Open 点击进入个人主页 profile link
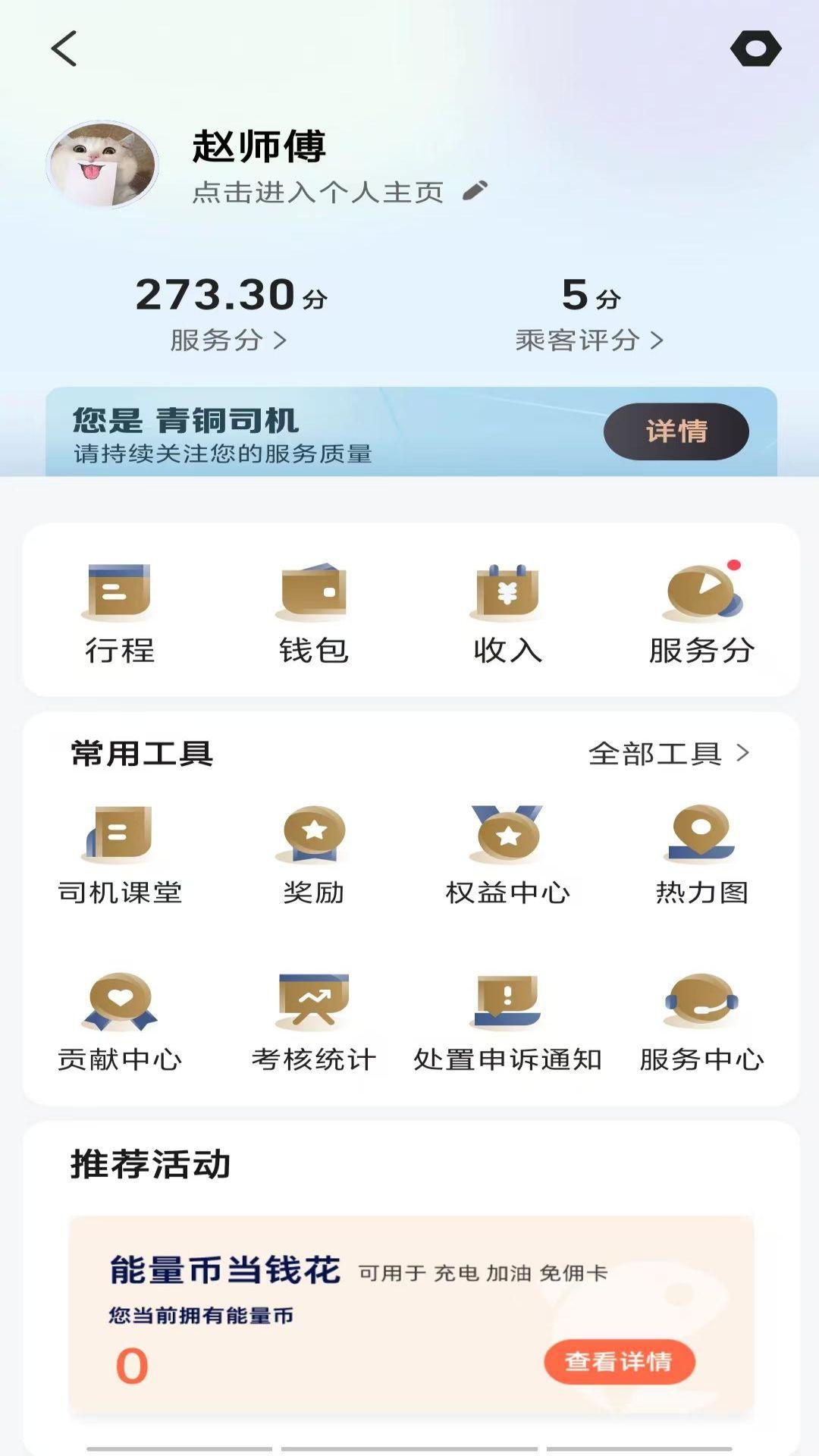The height and width of the screenshot is (1456, 819). pyautogui.click(x=318, y=192)
